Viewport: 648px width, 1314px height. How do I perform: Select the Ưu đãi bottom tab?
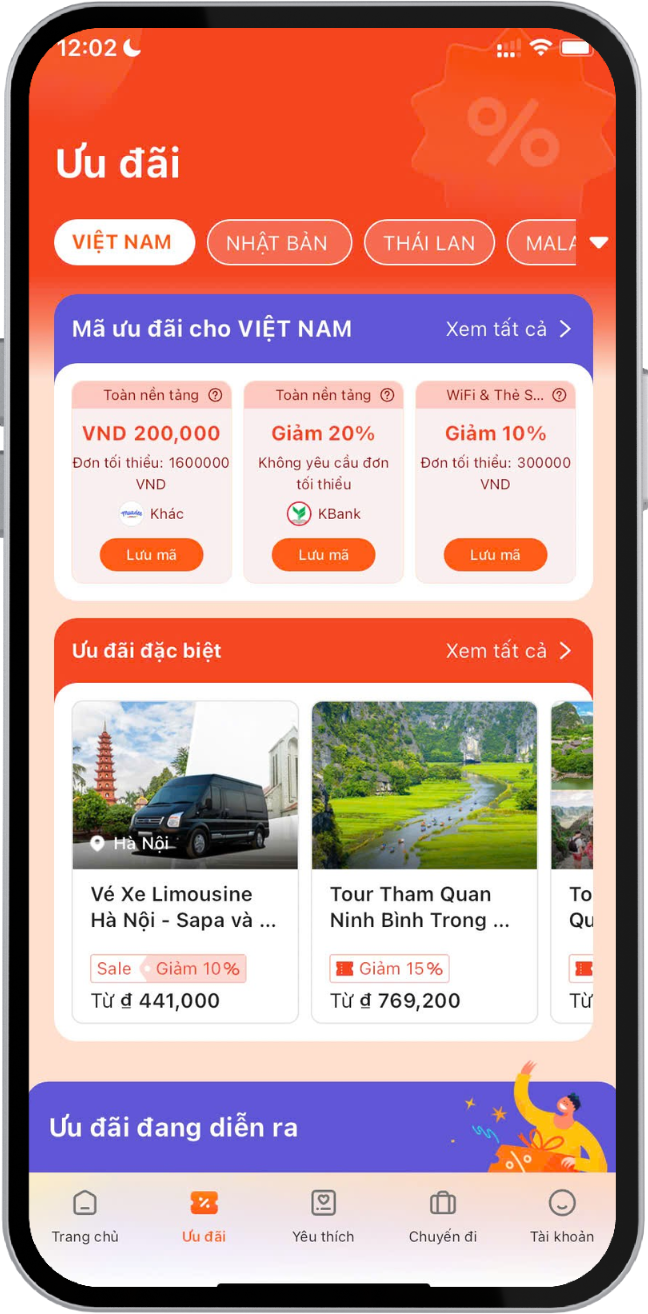point(204,1216)
